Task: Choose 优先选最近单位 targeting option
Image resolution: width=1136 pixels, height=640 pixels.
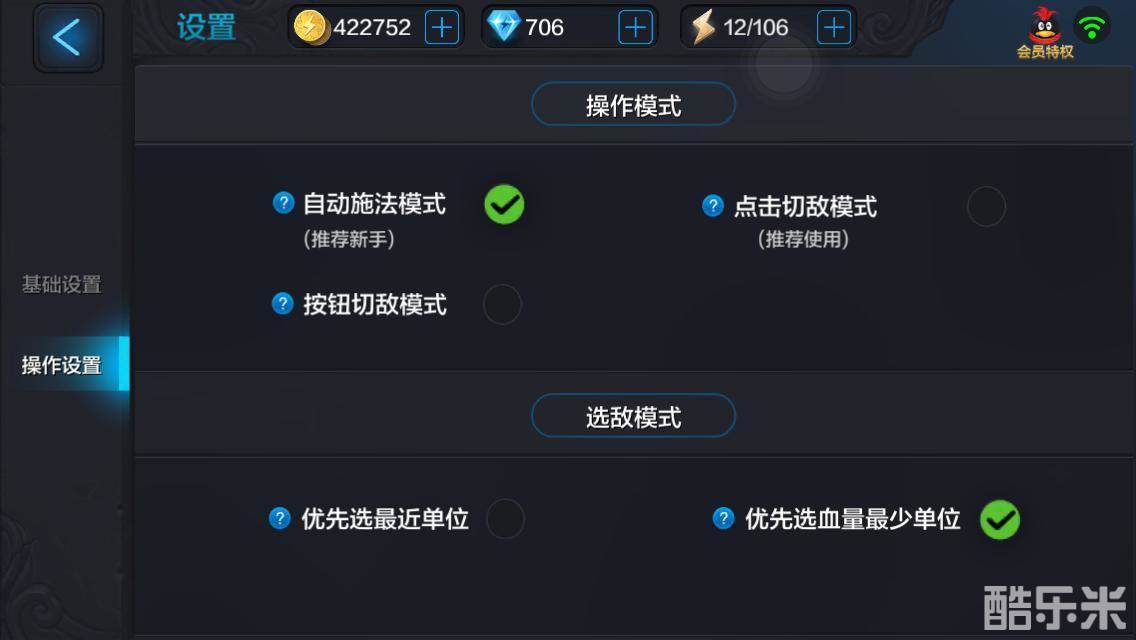Action: pyautogui.click(x=505, y=519)
